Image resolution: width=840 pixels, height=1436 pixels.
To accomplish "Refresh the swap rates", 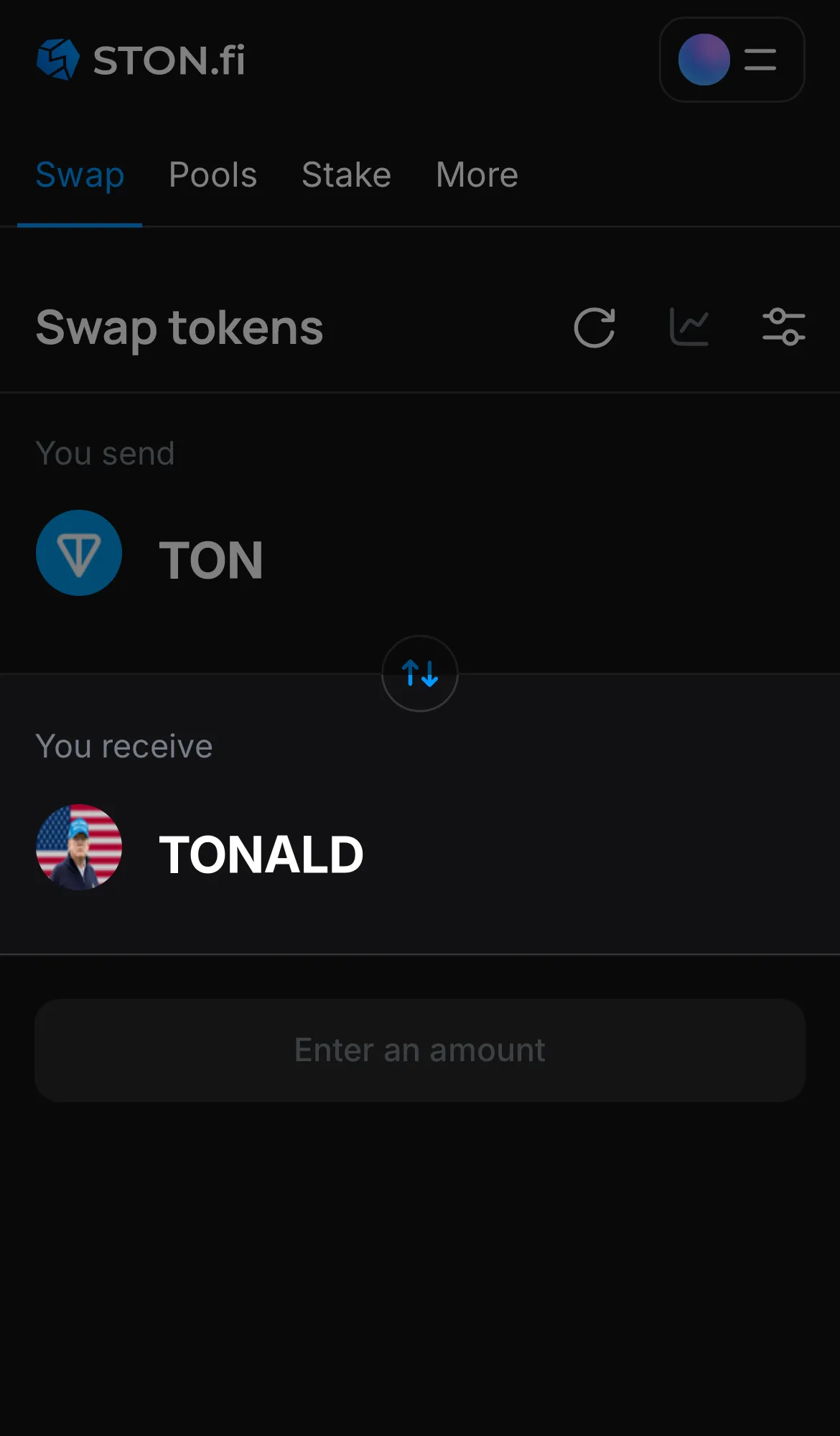I will click(594, 327).
